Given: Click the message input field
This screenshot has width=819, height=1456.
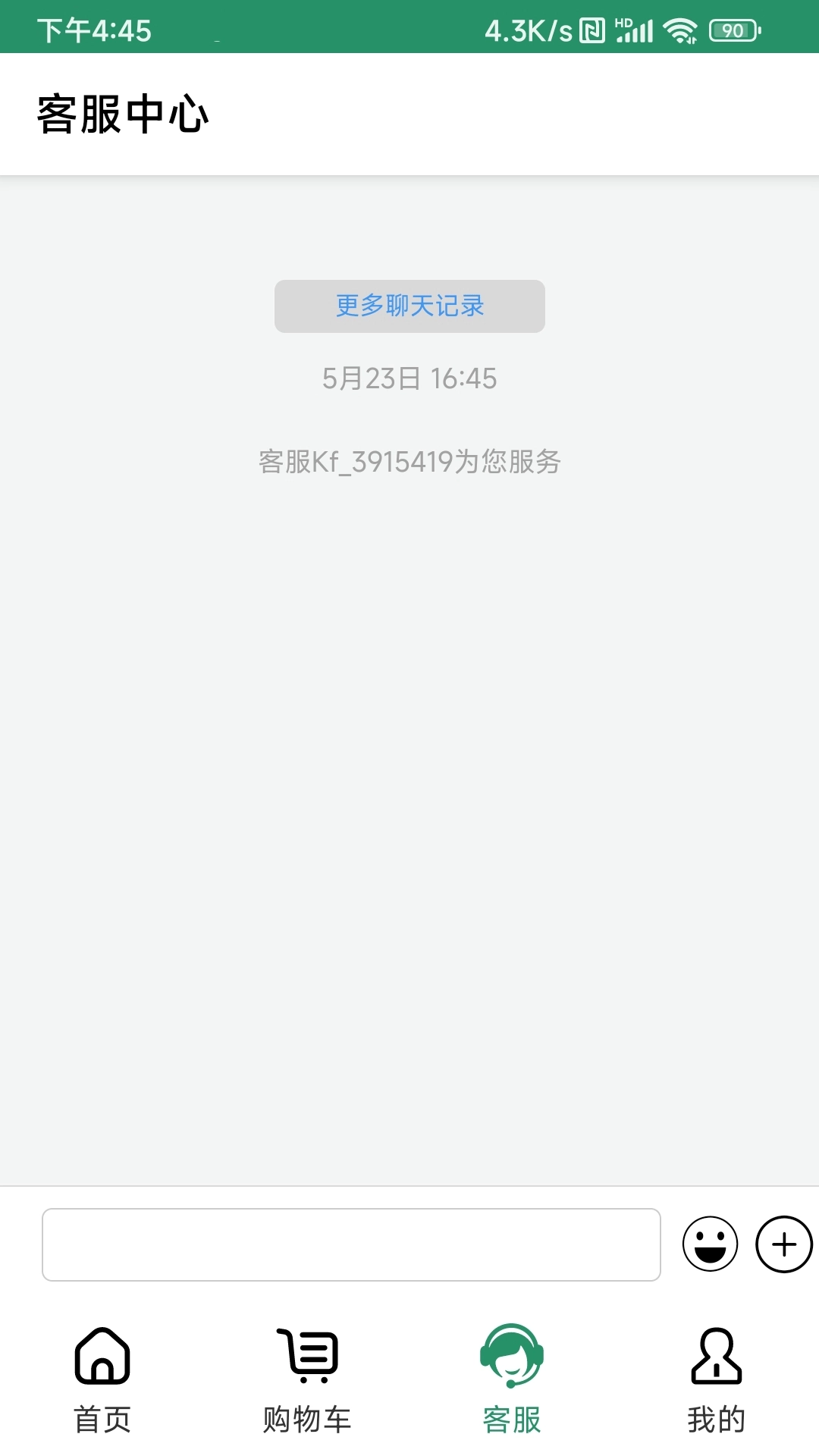Looking at the screenshot, I should [x=351, y=1244].
